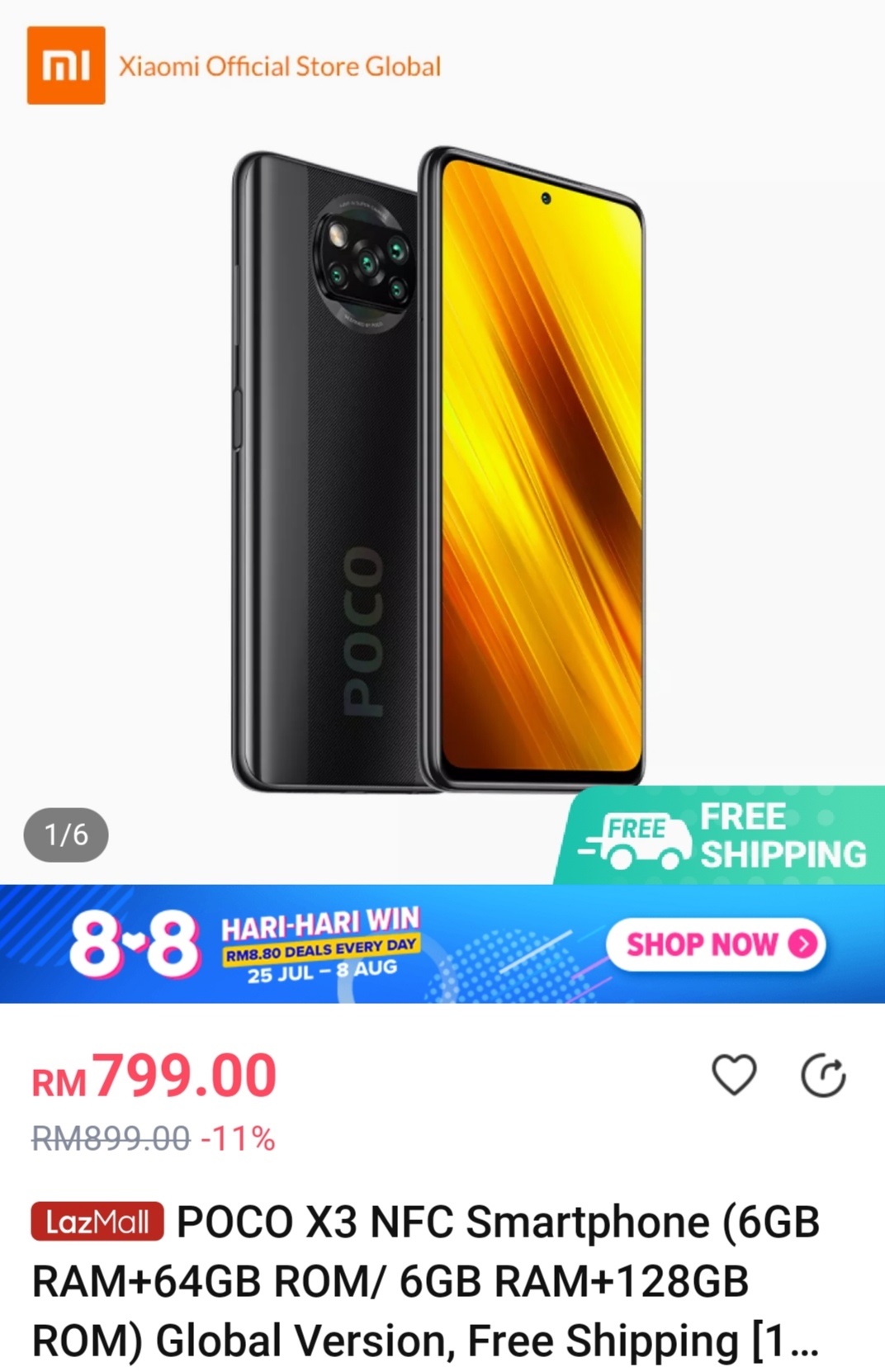The height and width of the screenshot is (1372, 885).
Task: Tap Shop Now on the 8.8 banner
Action: (x=716, y=944)
